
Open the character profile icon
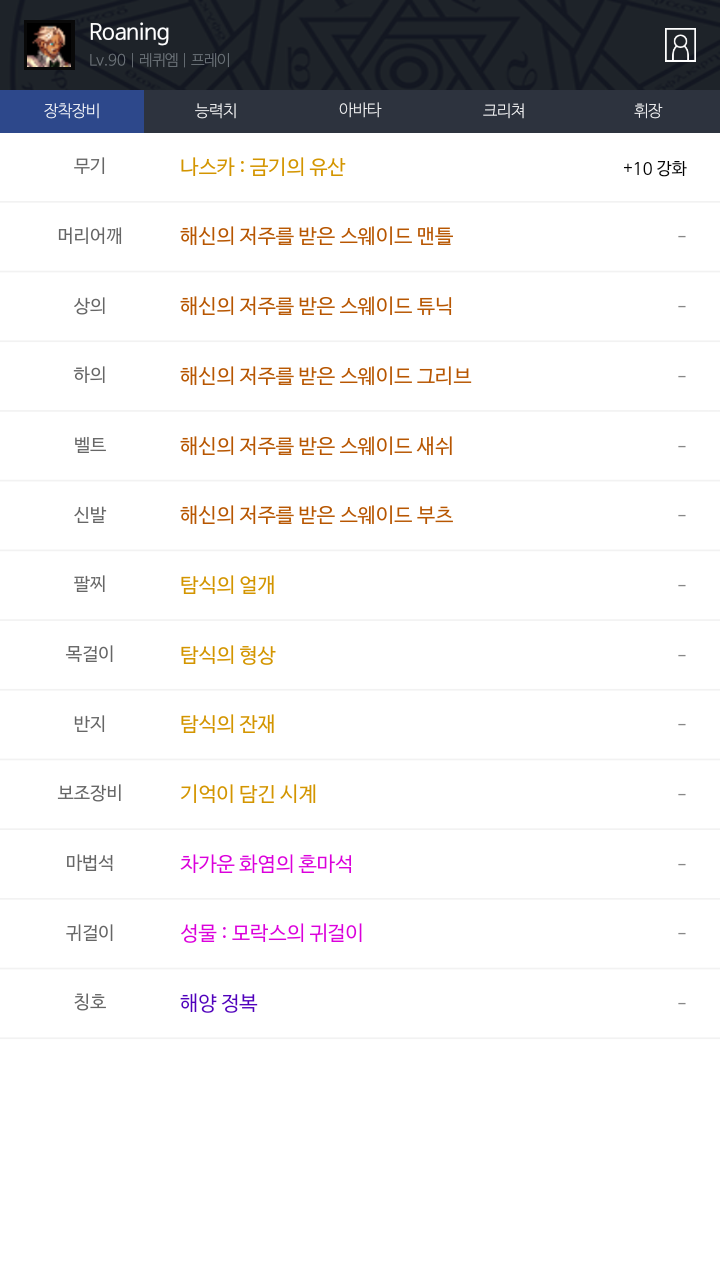(x=680, y=45)
